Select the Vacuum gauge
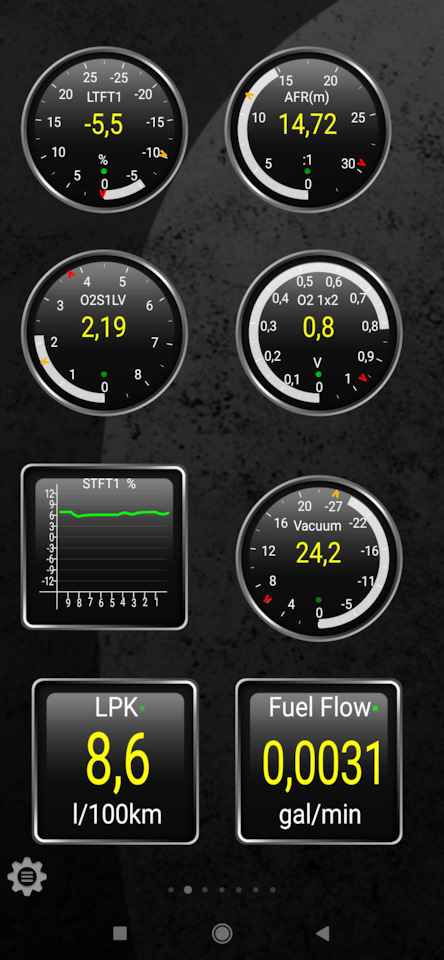 pos(319,558)
